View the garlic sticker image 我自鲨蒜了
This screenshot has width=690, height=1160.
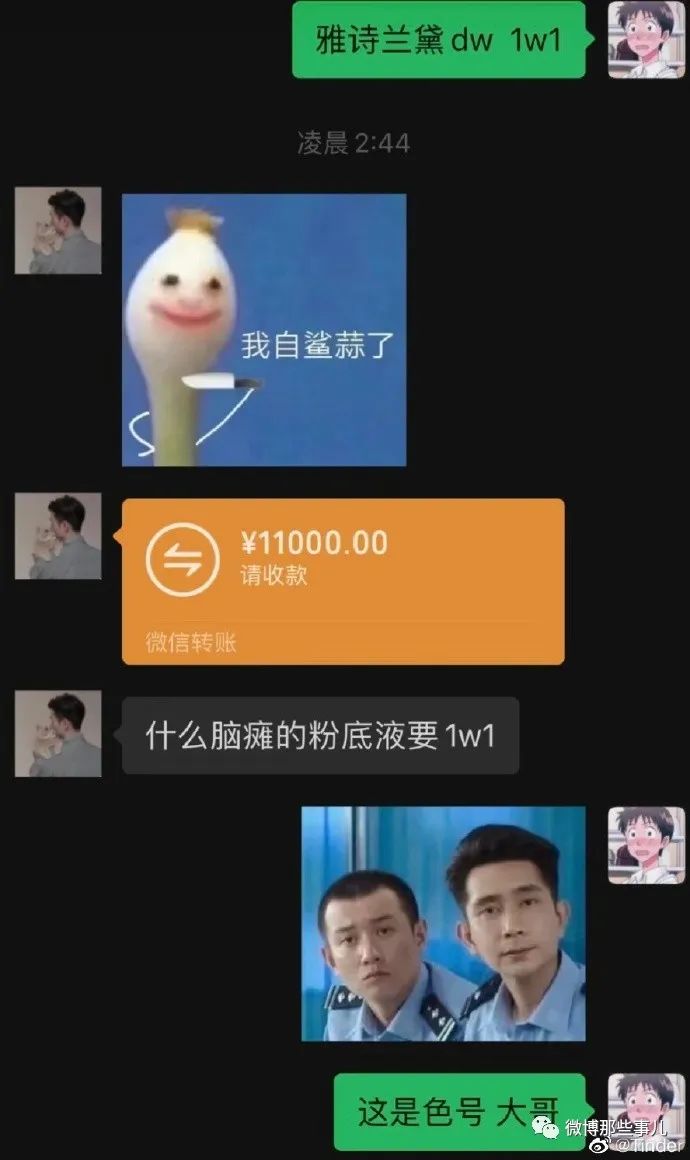click(x=264, y=330)
